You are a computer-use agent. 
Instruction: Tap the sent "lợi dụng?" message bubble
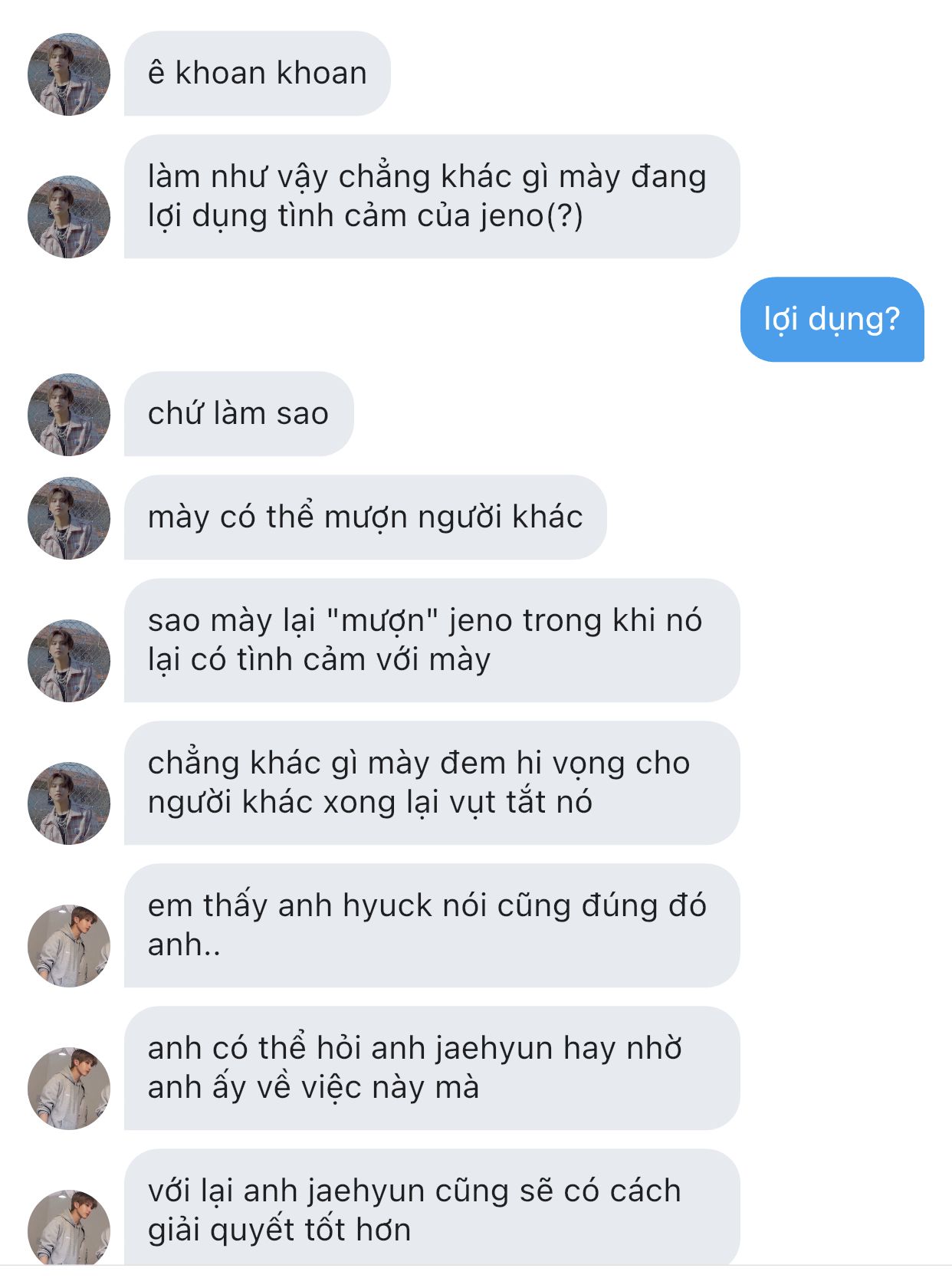pyautogui.click(x=832, y=319)
